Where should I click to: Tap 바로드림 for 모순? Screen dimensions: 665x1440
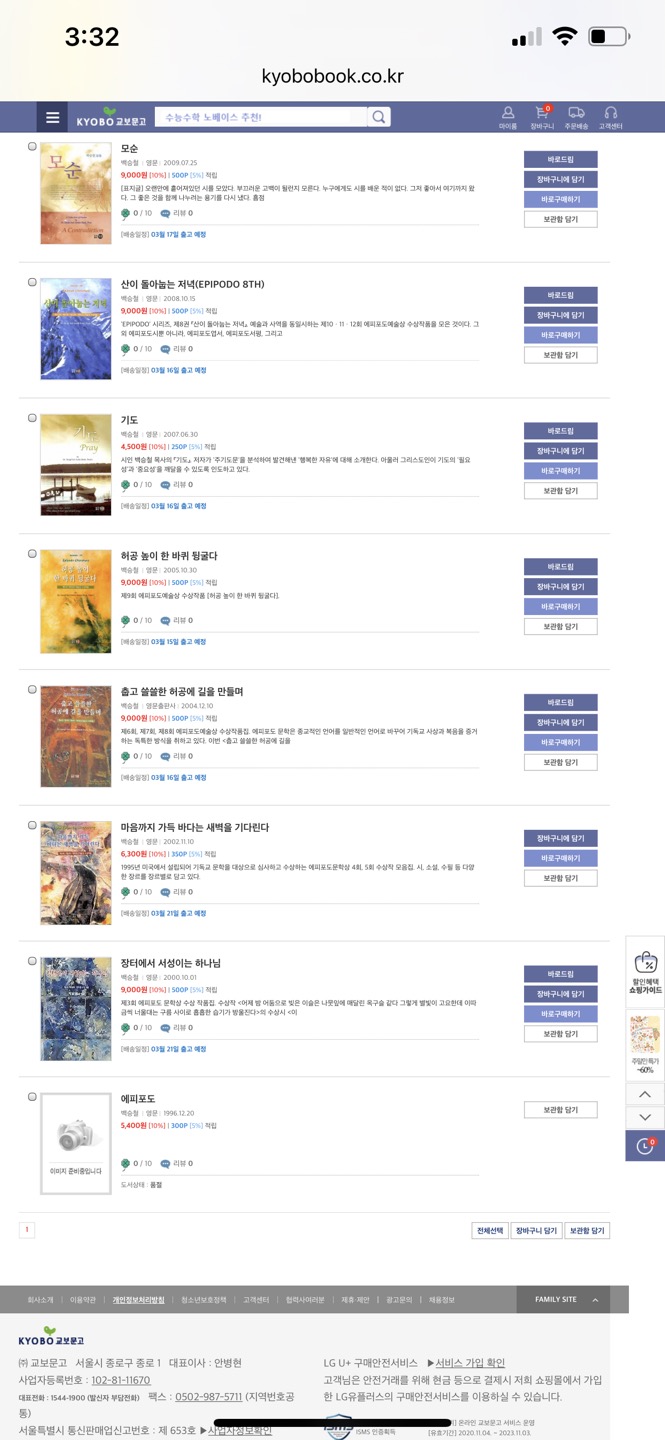[x=560, y=159]
